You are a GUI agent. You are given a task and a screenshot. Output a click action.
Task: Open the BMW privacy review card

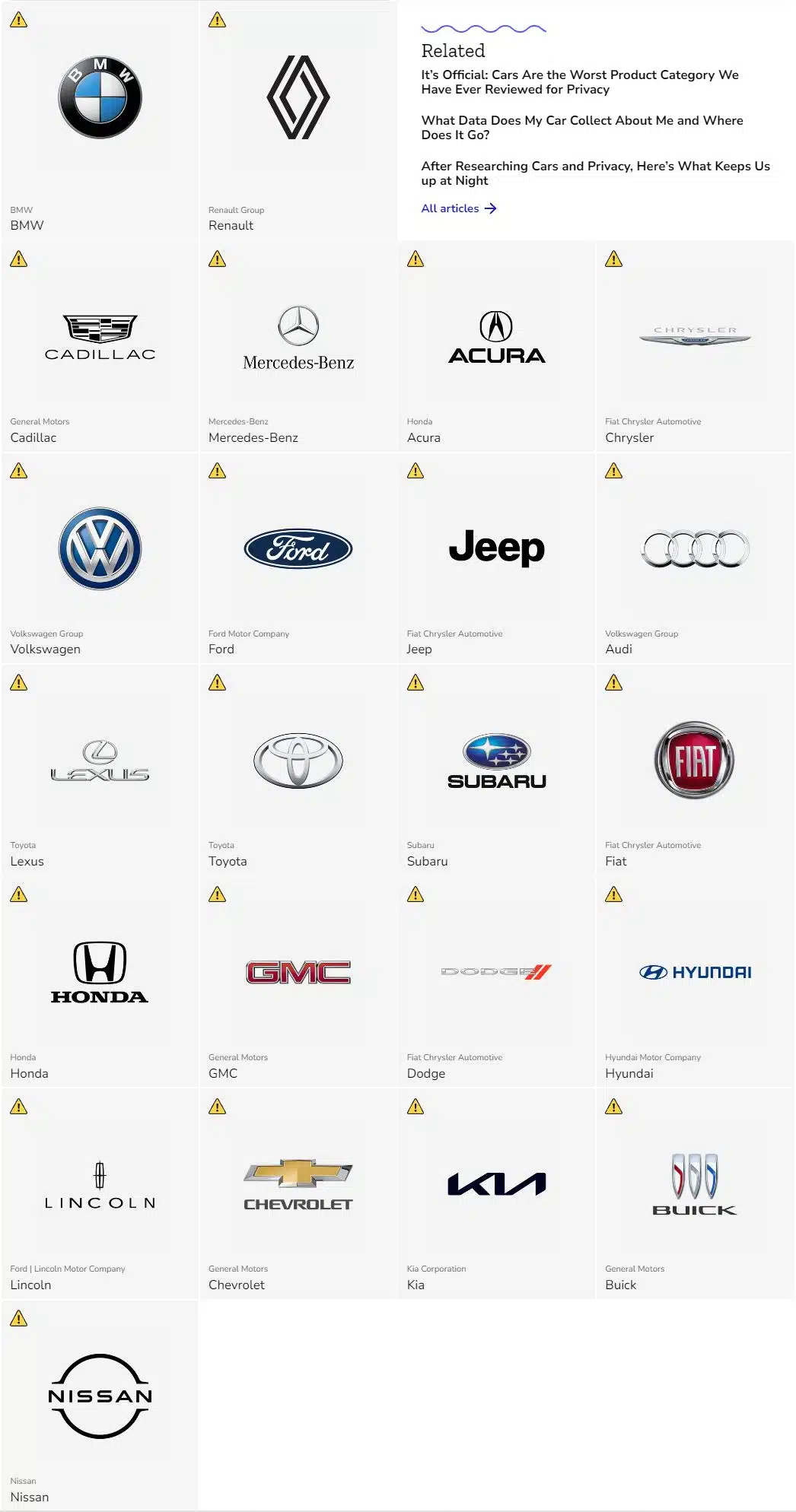coord(100,120)
